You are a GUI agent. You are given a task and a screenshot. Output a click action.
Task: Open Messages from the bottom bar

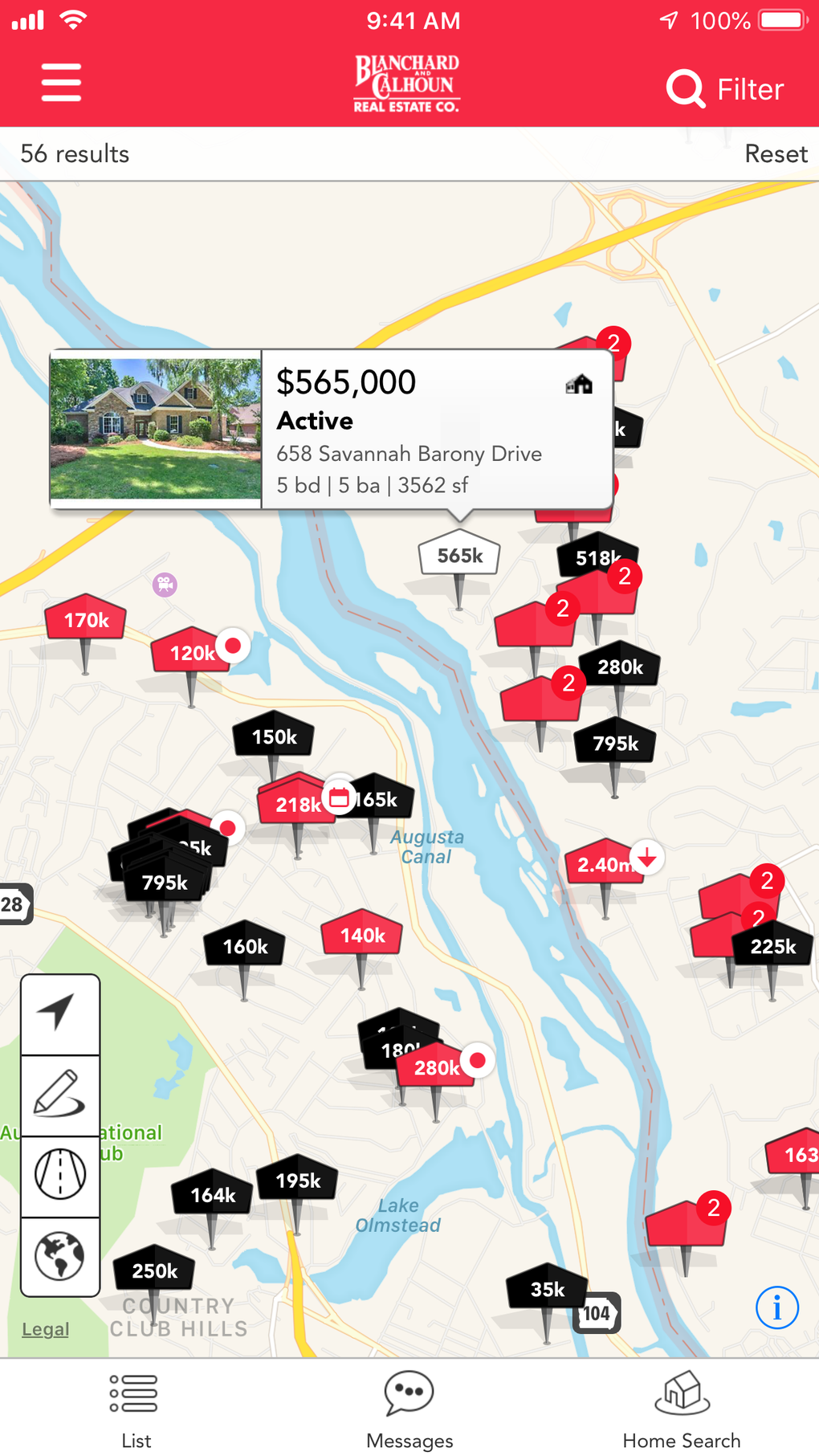pos(409,1401)
